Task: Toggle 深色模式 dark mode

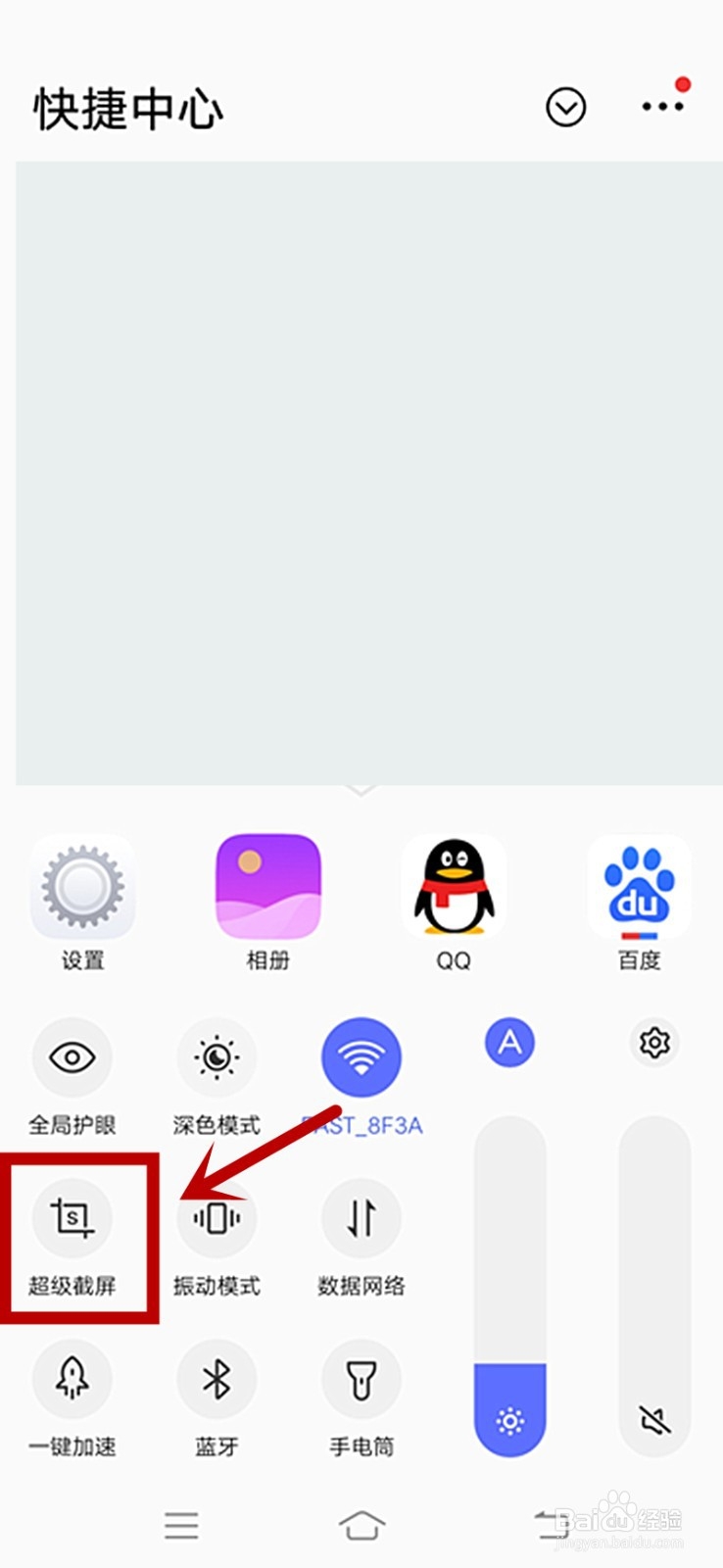Action: (x=217, y=1057)
